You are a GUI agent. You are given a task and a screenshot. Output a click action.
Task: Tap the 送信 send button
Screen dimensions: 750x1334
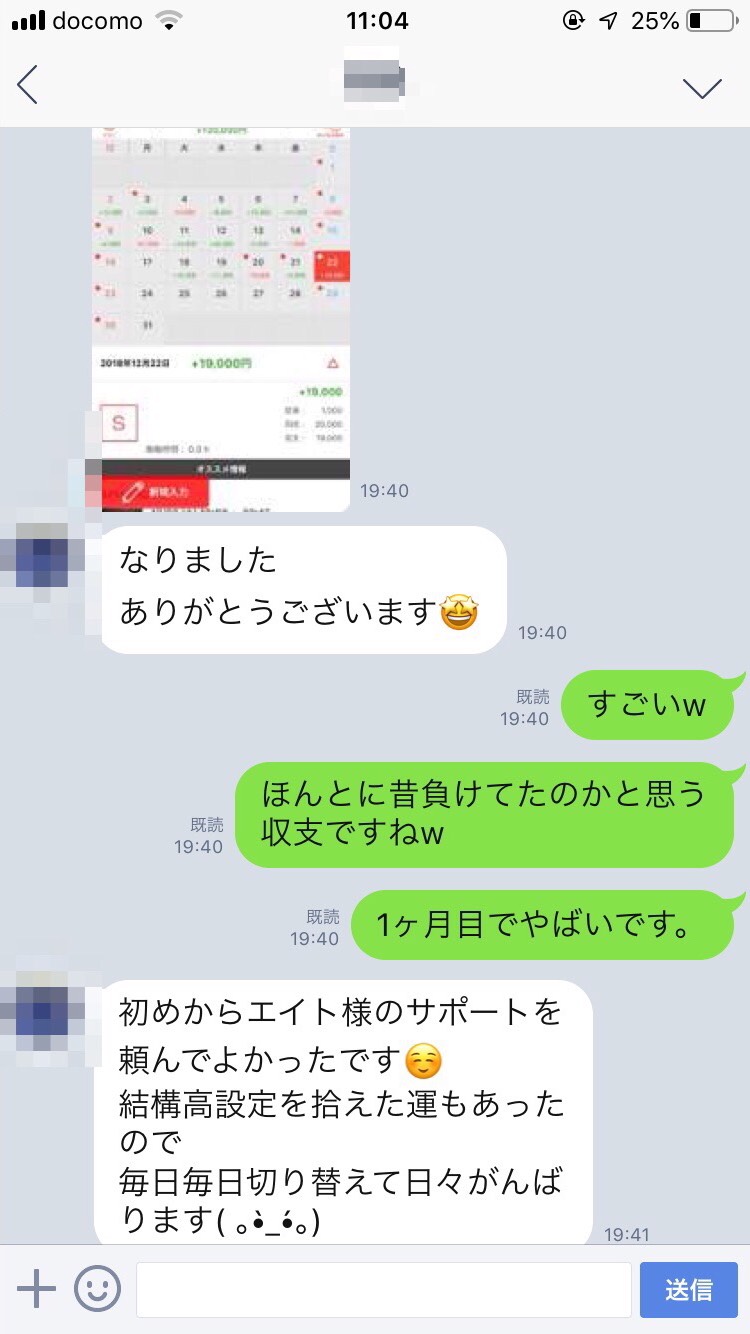point(688,1289)
